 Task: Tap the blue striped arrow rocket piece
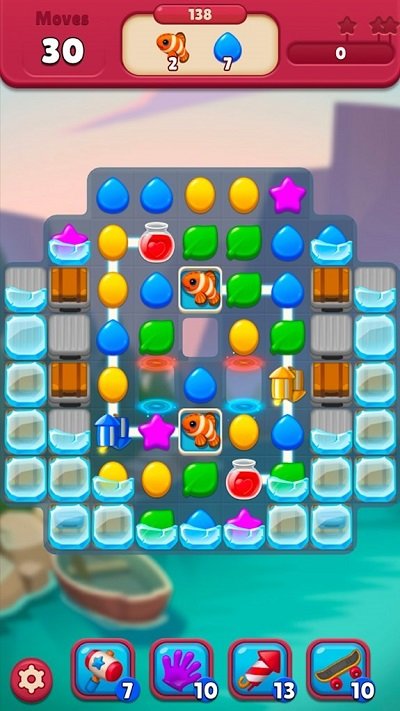tap(112, 433)
